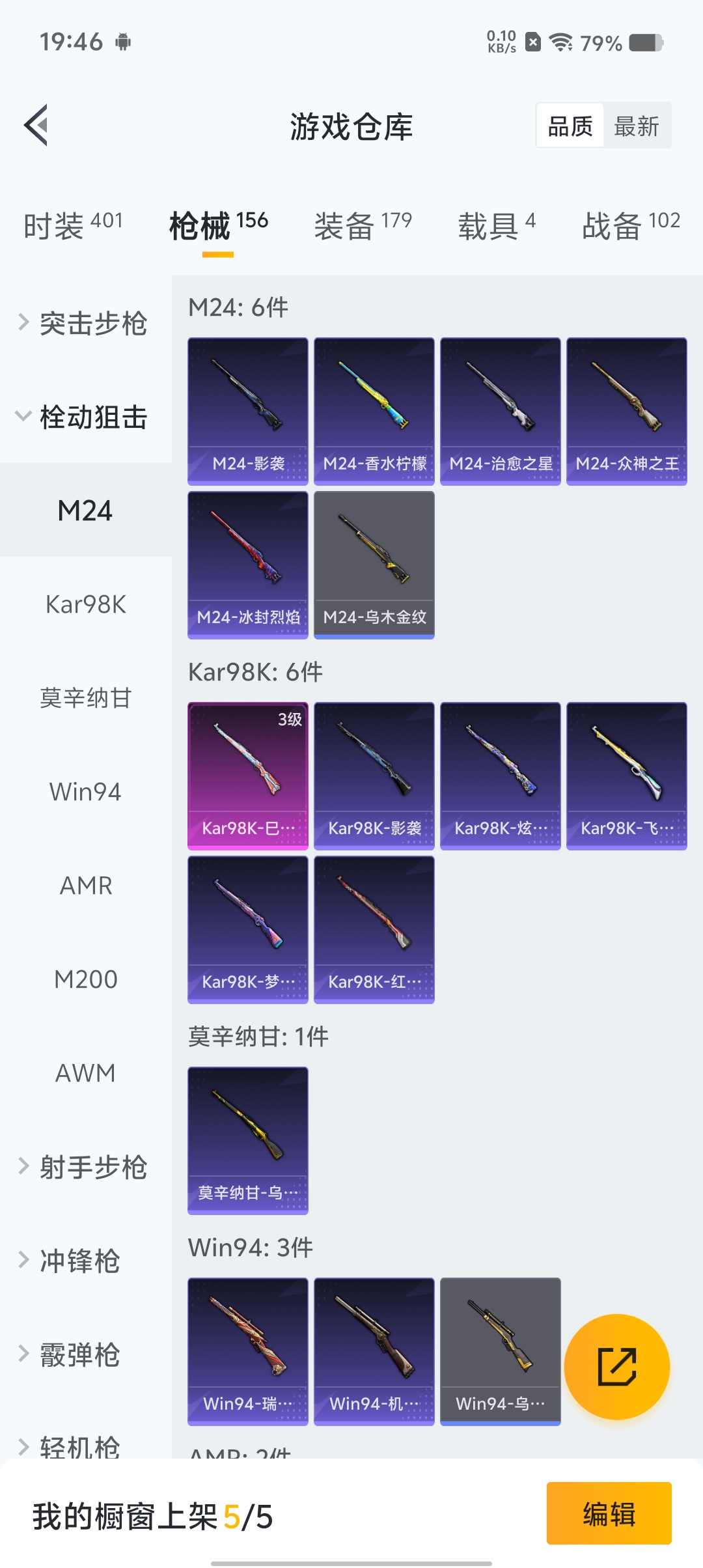Jump to M200 in the side list

pyautogui.click(x=85, y=979)
